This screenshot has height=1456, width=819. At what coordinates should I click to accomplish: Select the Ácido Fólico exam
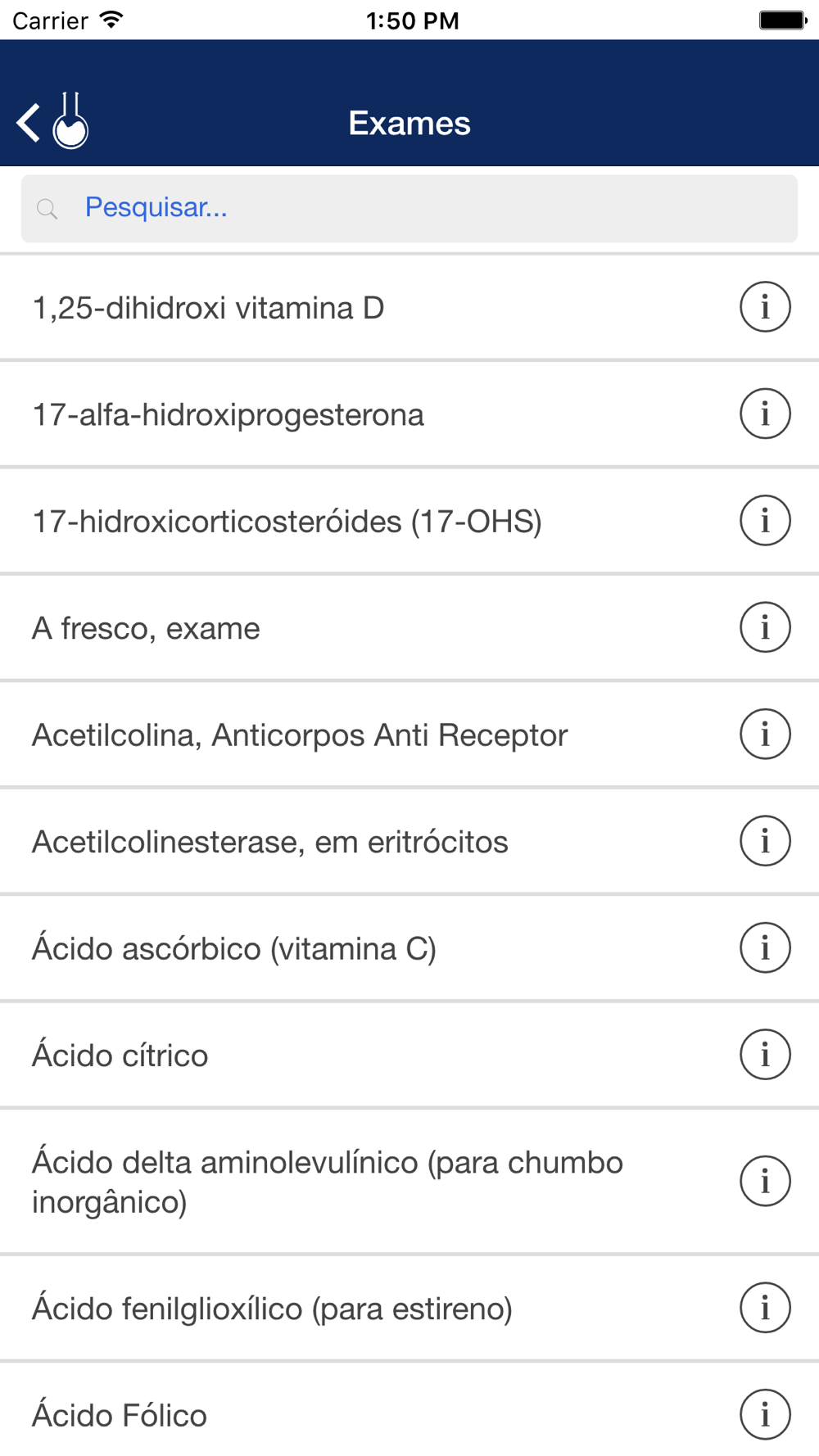409,1414
